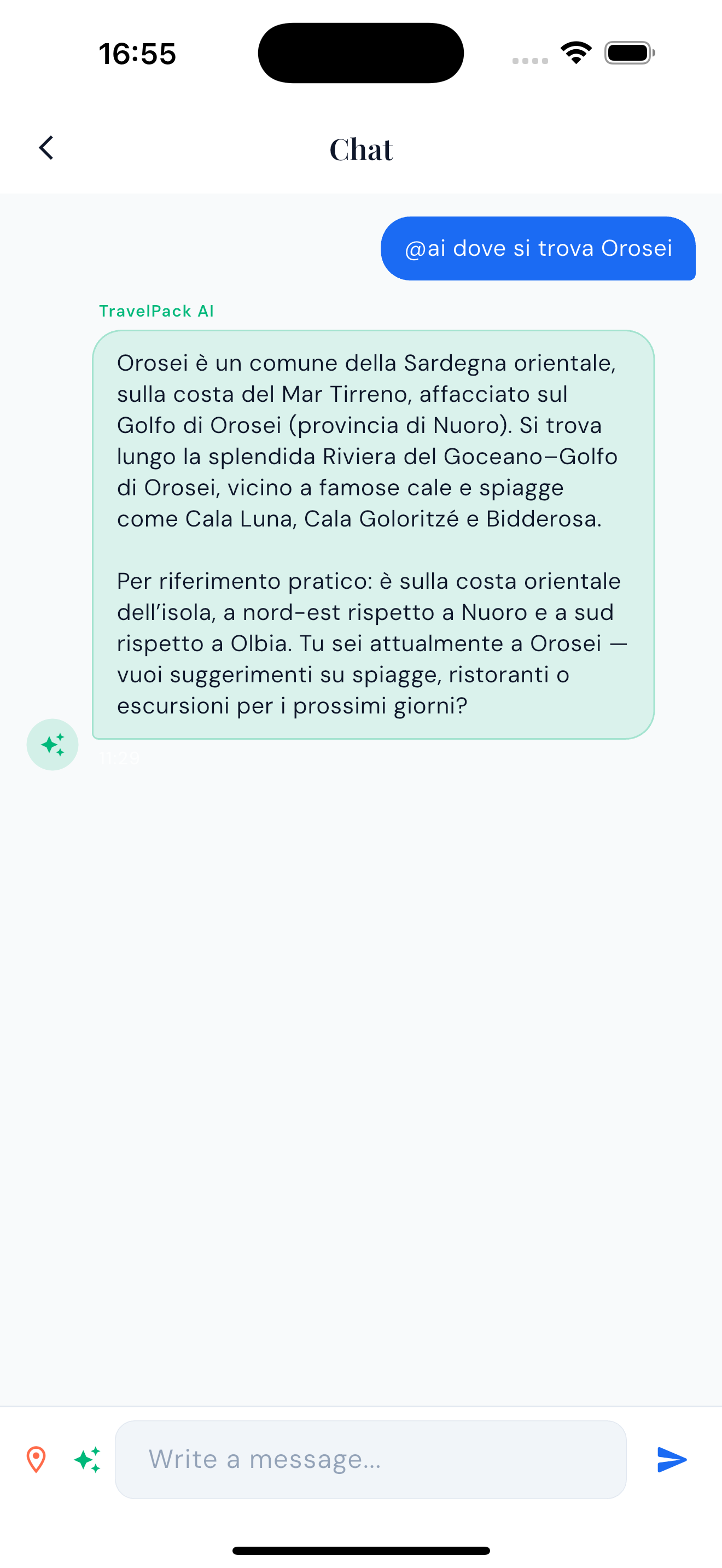Tap the Chat title
Viewport: 722px width, 1568px height.
360,149
